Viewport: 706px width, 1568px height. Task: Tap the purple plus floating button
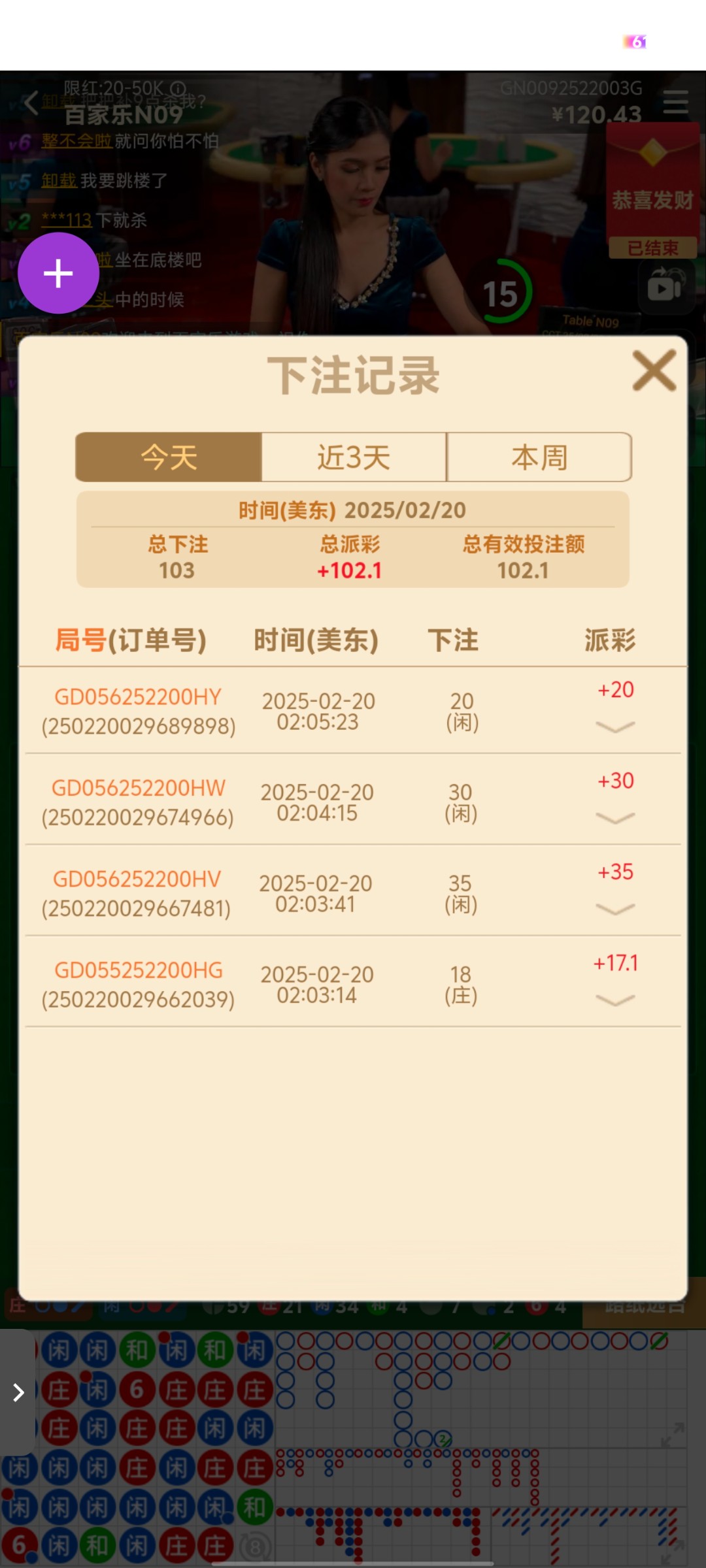[58, 273]
